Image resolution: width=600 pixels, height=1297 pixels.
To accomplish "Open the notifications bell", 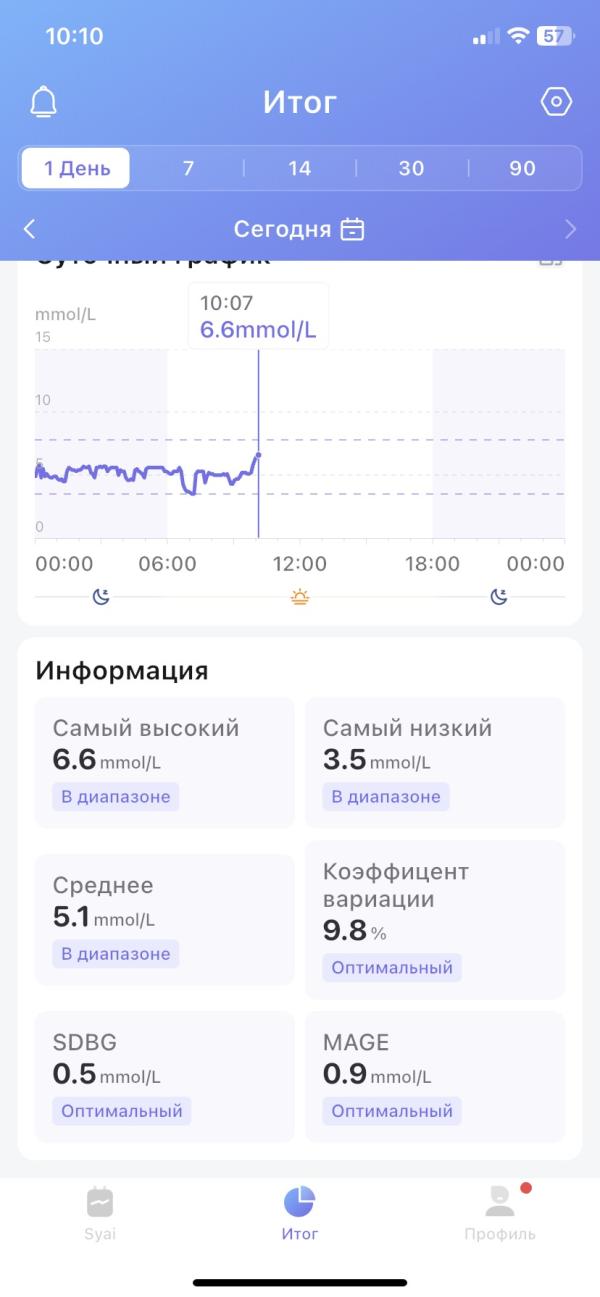I will click(44, 102).
